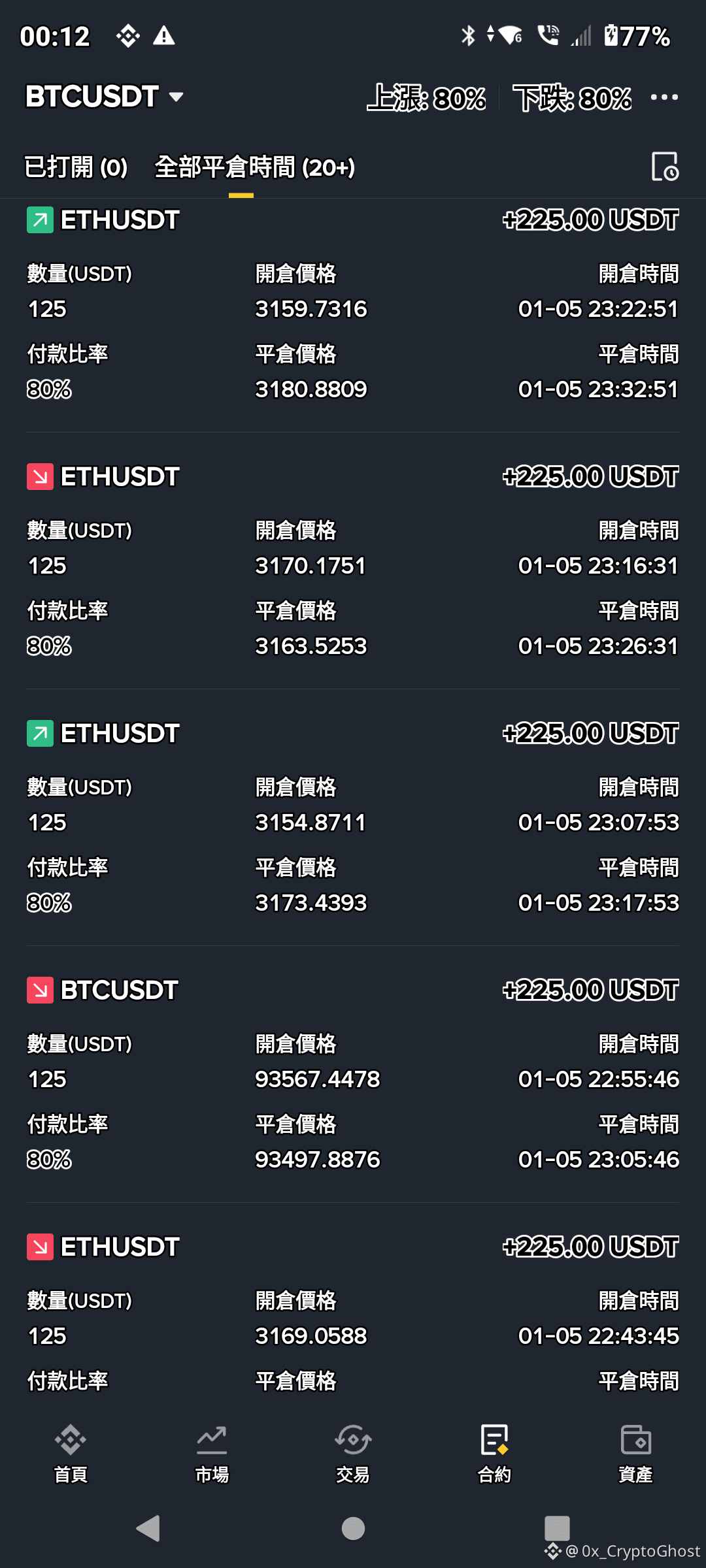Select the 合約 futures tab

[494, 1453]
